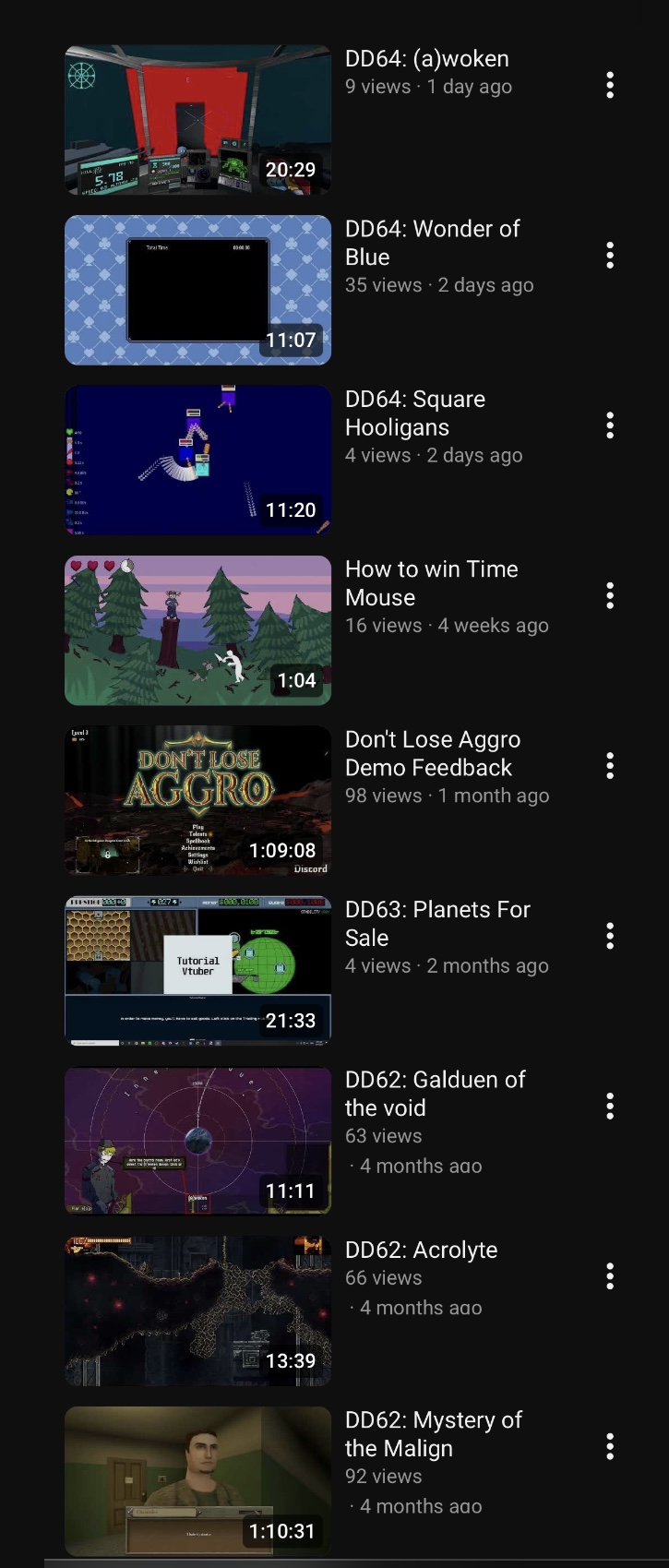Open DD62: Mystery of the Malign
Screen dimensions: 669x1568
tap(197, 1481)
